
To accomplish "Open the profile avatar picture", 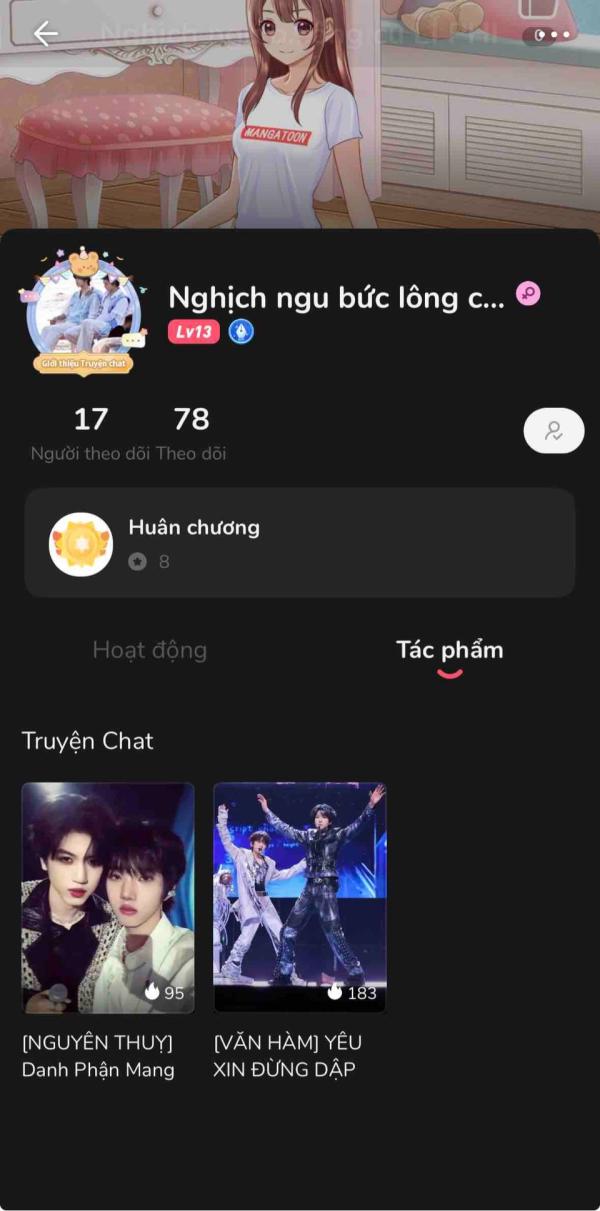I will (80, 312).
